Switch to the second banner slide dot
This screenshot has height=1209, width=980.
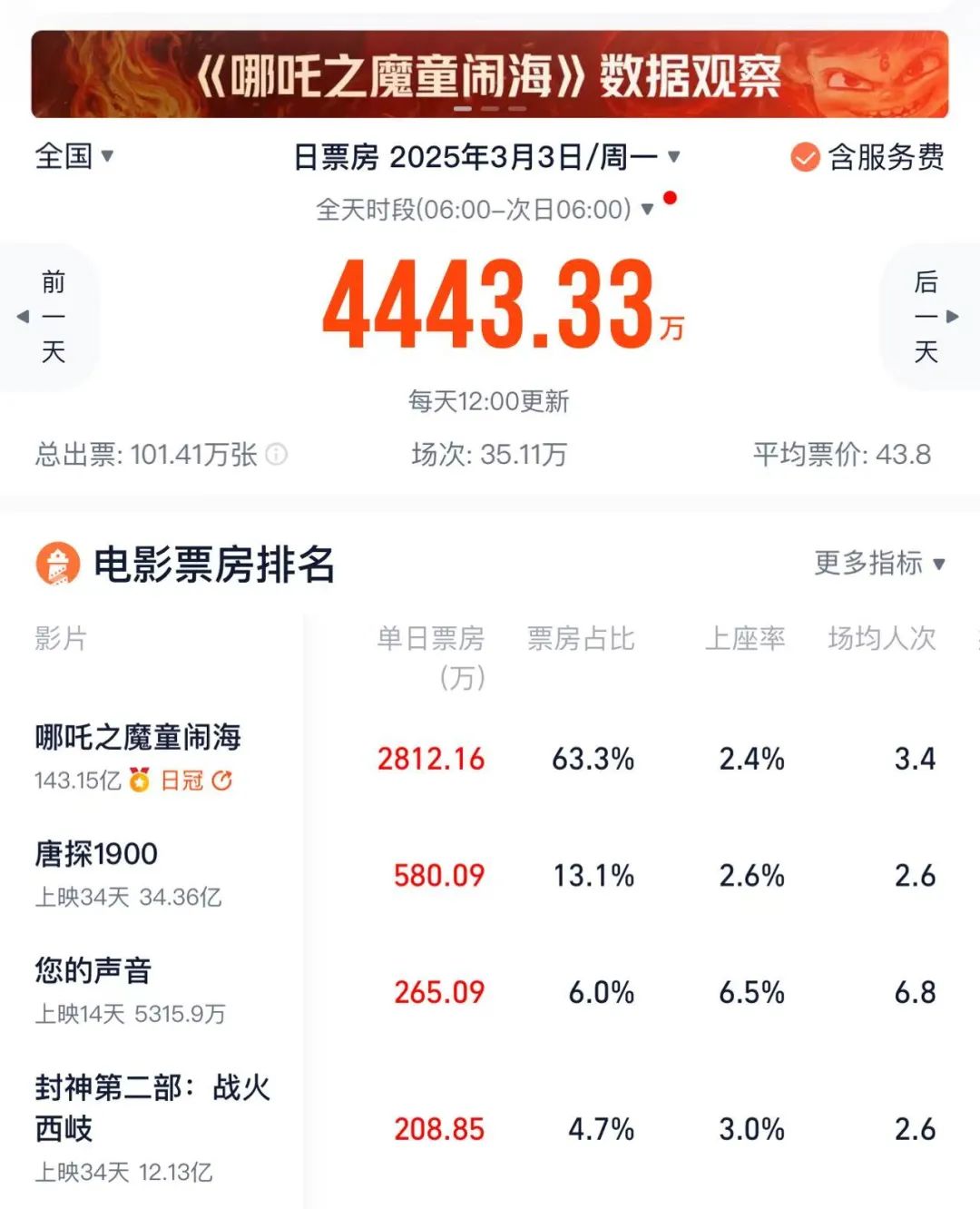[490, 107]
